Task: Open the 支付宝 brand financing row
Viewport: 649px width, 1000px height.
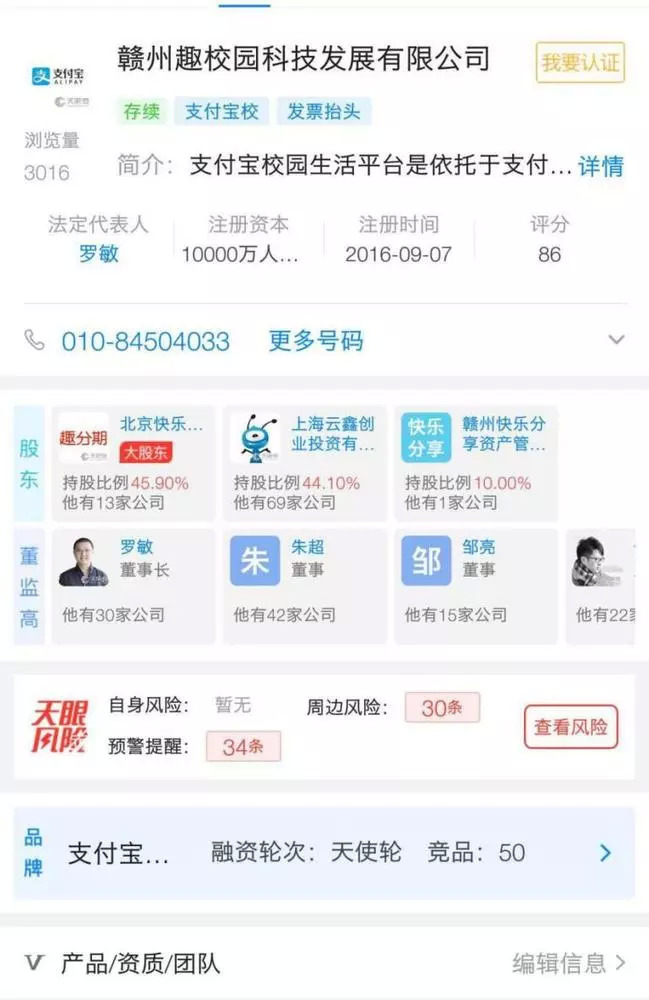Action: coord(340,853)
